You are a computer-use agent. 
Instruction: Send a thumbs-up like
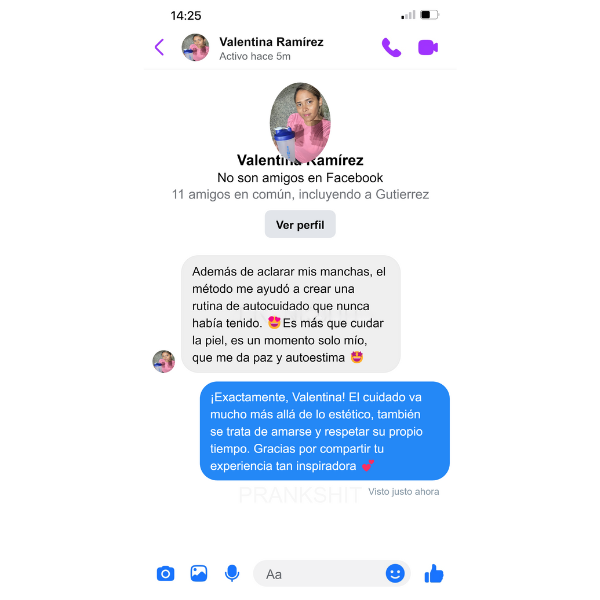433,573
